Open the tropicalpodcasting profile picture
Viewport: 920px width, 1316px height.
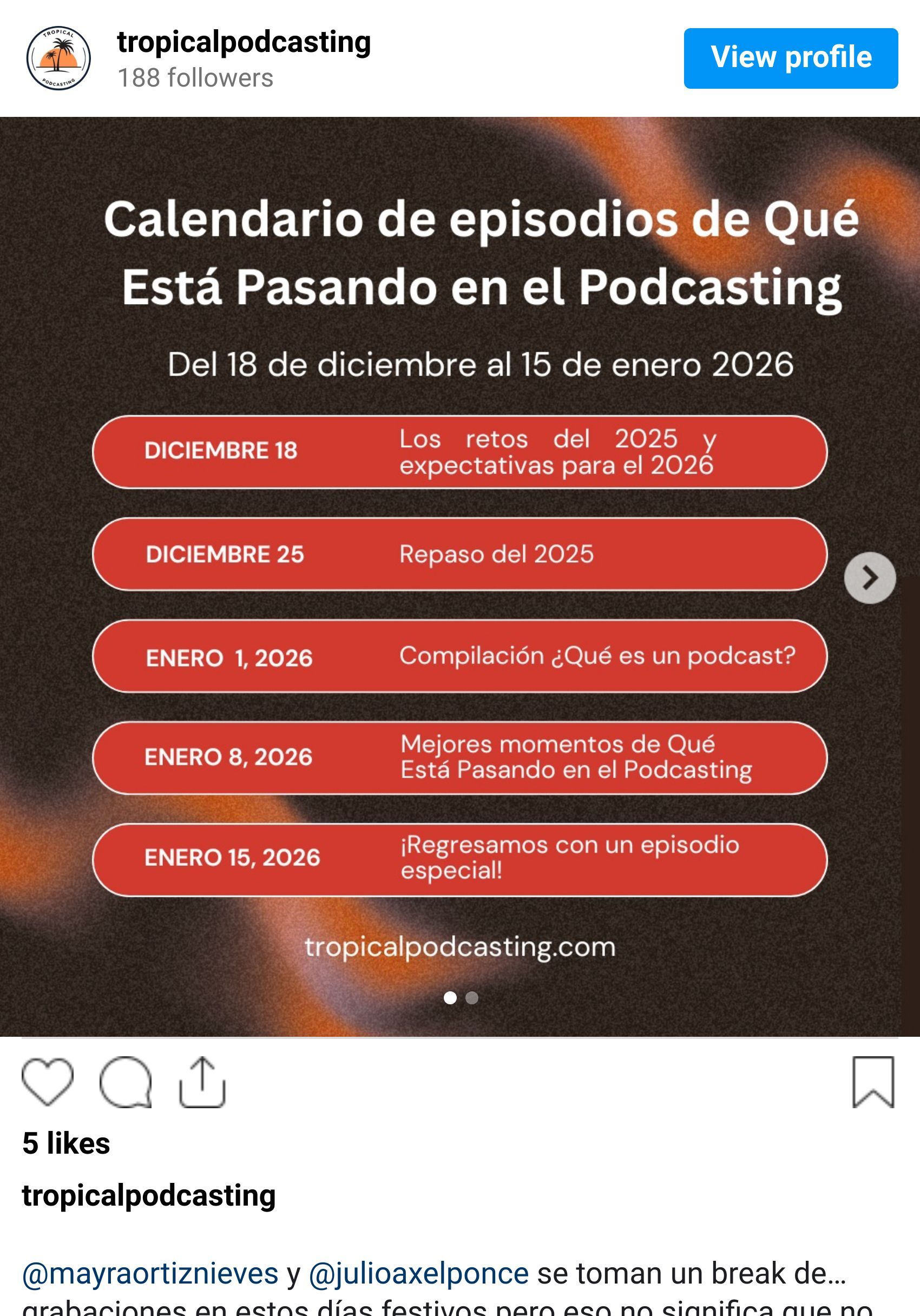click(x=58, y=58)
